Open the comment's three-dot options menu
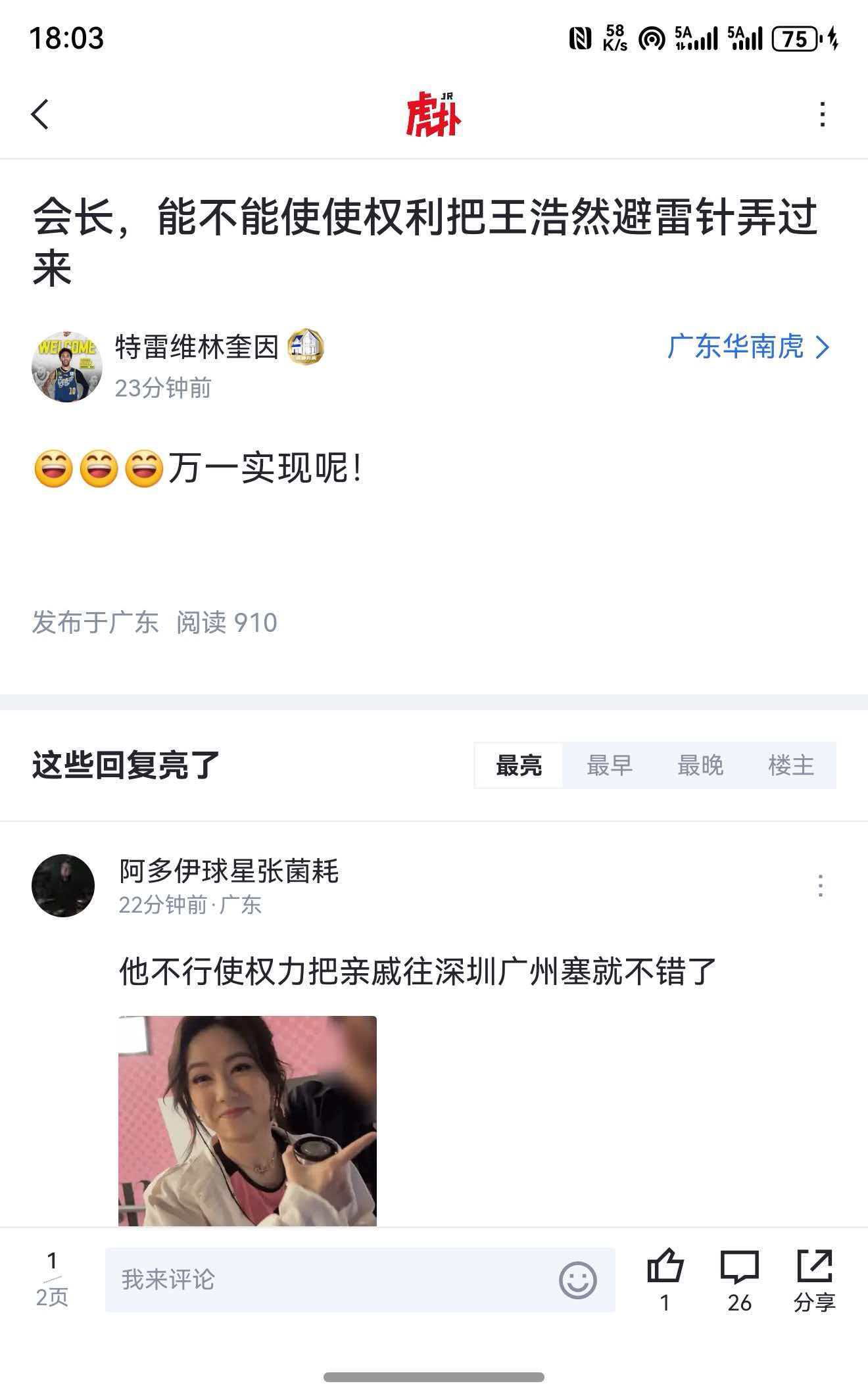 click(819, 884)
